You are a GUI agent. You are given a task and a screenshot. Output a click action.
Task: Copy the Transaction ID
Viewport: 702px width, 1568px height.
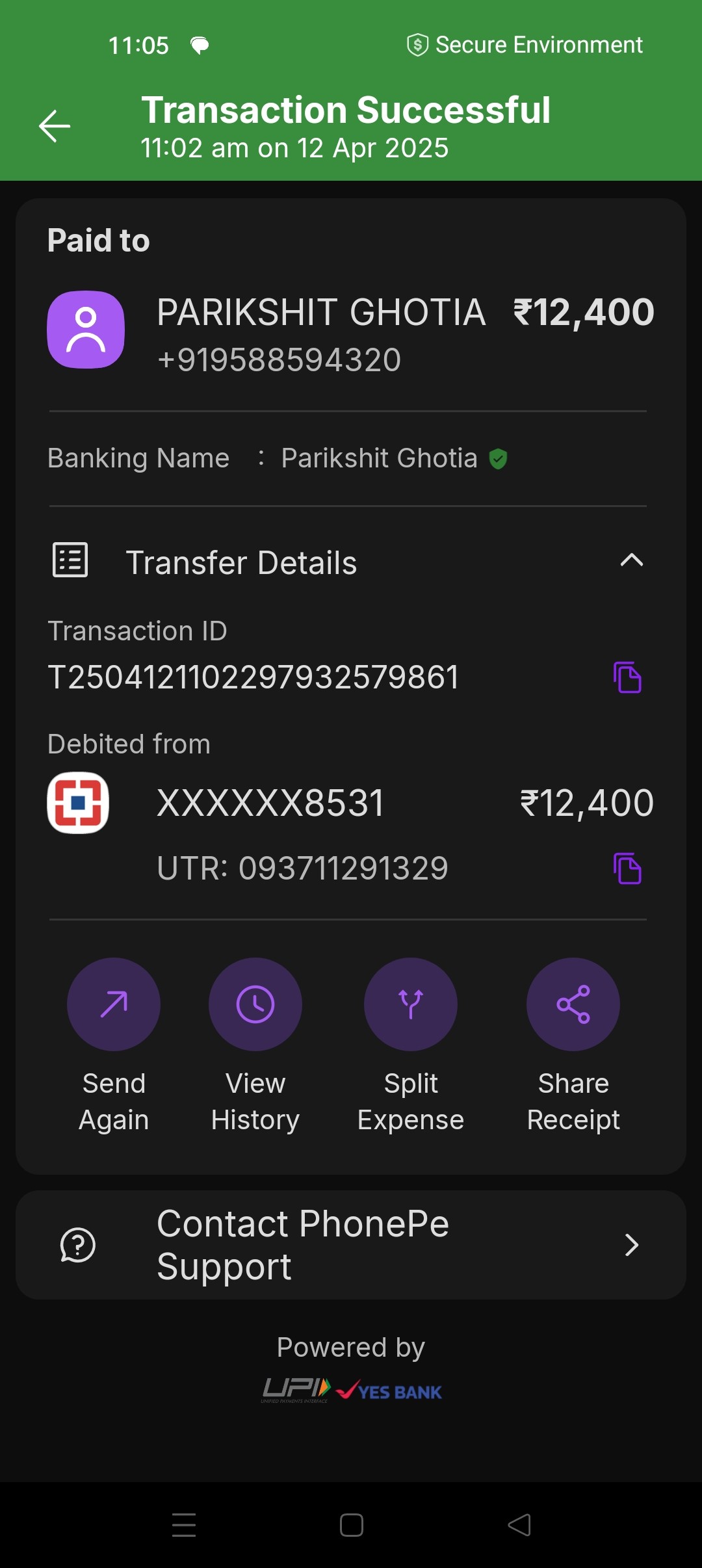coord(627,677)
